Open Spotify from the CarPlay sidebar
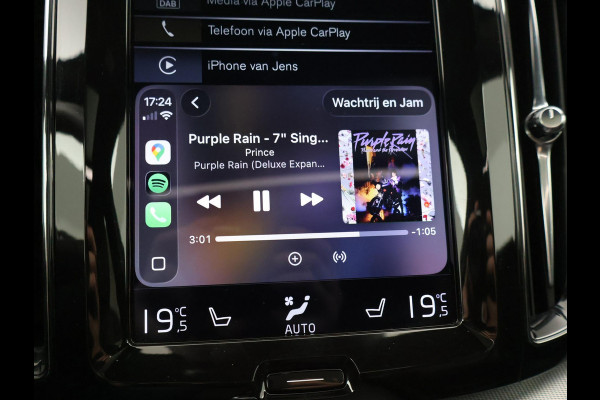 point(158,183)
